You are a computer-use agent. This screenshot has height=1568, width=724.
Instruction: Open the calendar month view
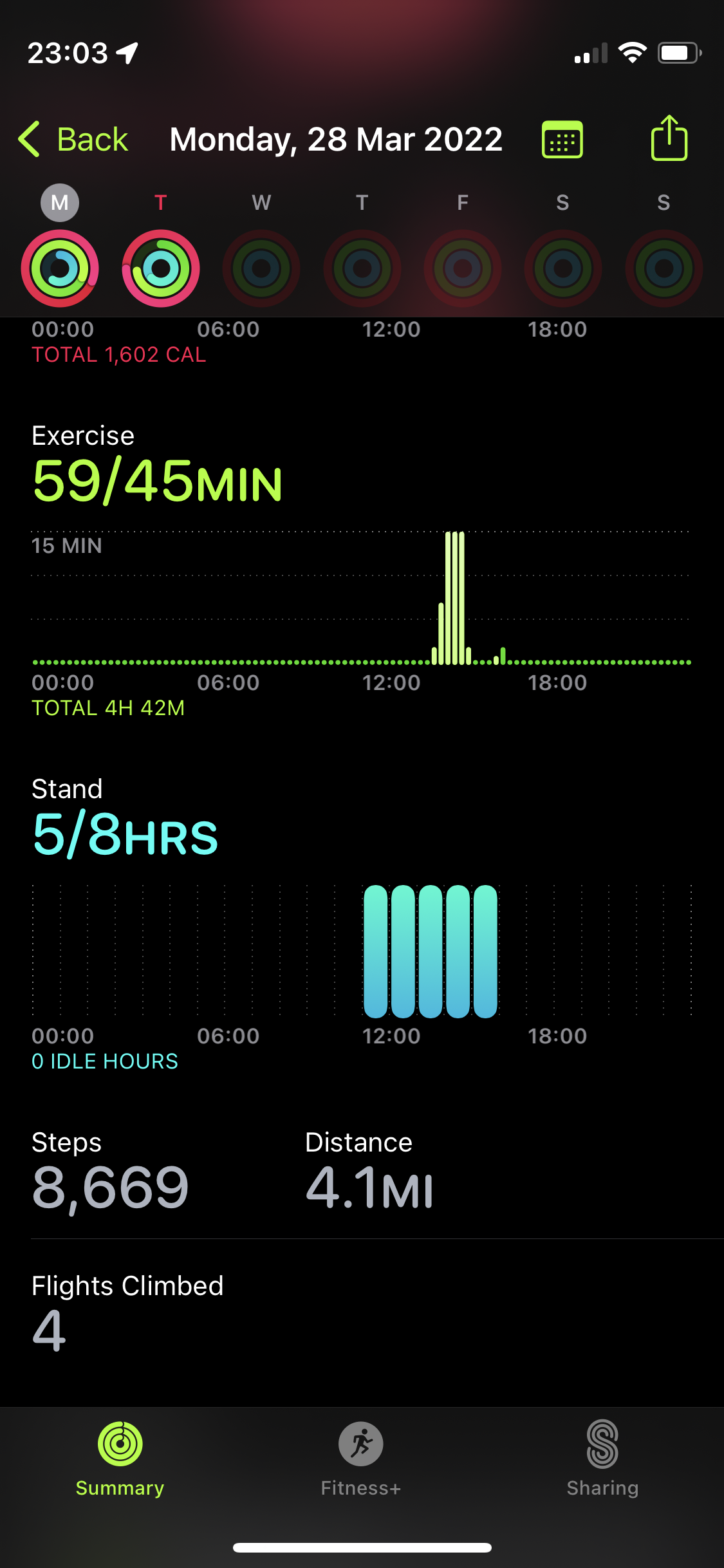click(x=562, y=139)
